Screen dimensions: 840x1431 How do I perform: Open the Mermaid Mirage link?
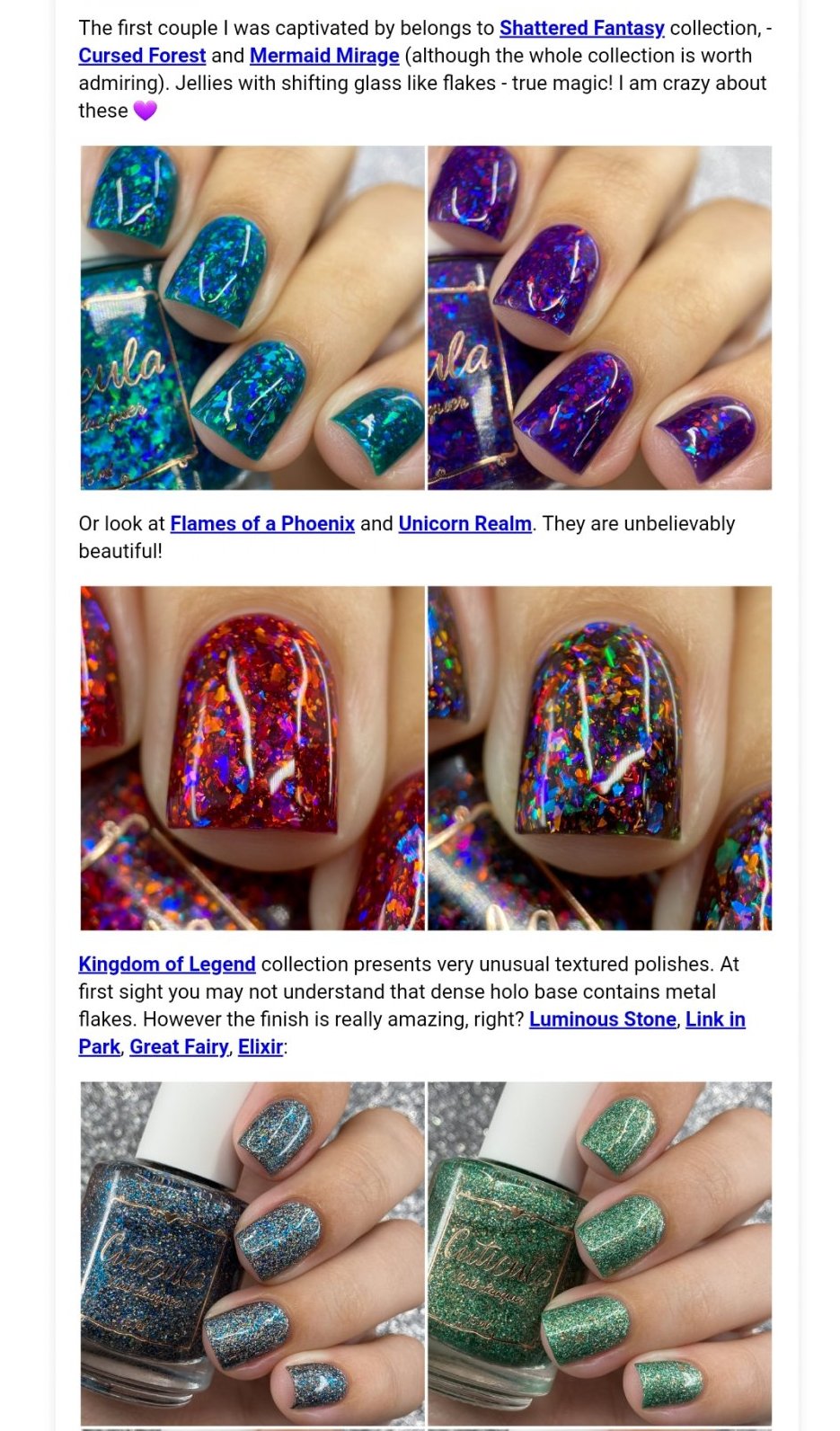323,56
